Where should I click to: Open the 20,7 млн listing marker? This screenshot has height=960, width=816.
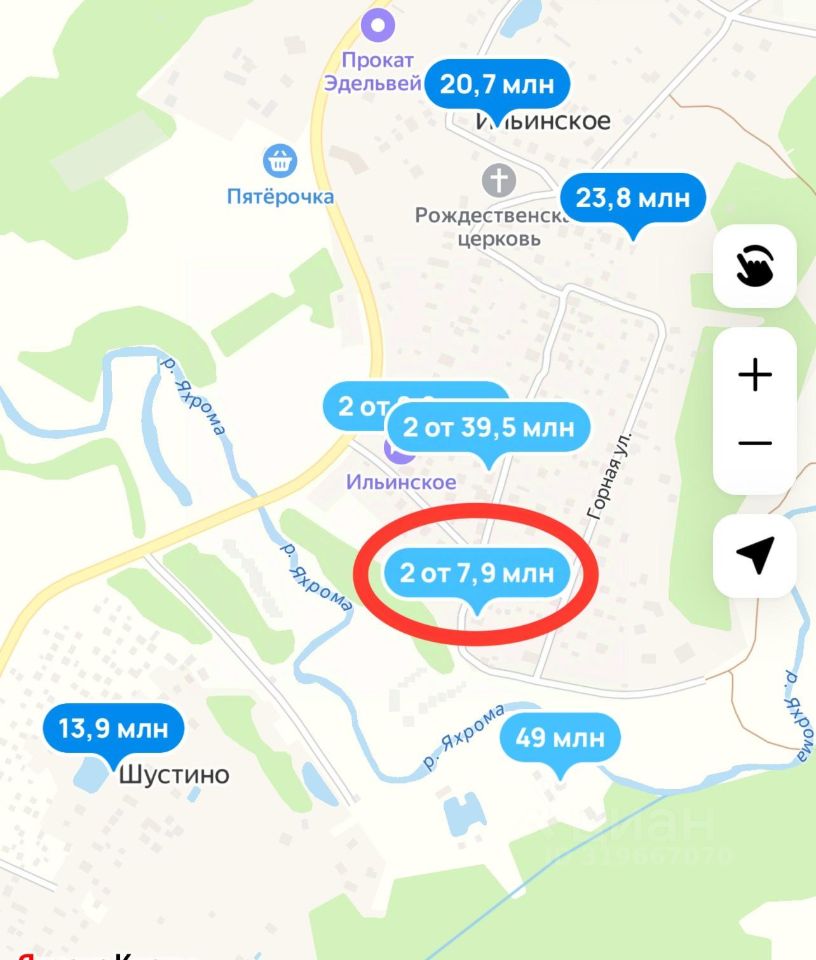tap(497, 85)
